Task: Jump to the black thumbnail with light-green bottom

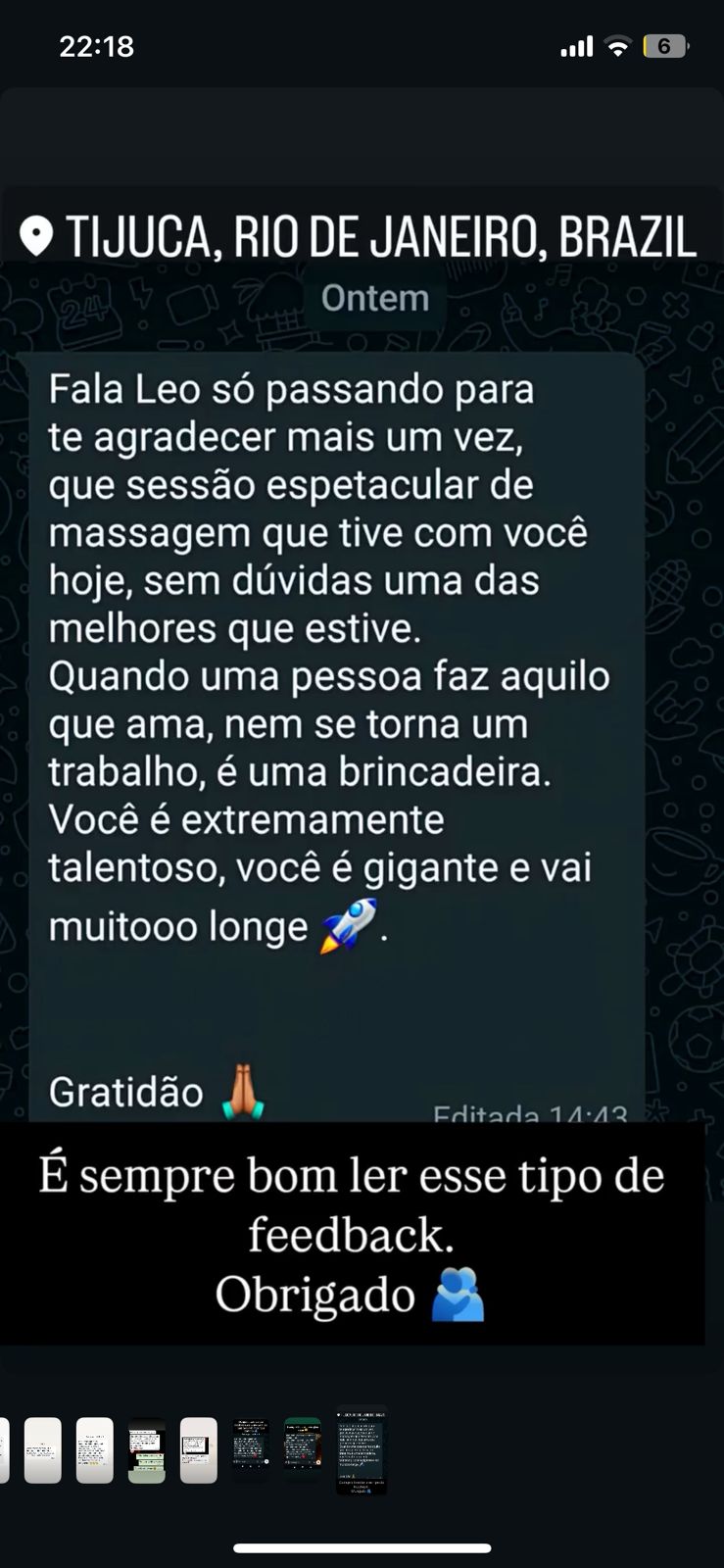Action: (147, 1450)
